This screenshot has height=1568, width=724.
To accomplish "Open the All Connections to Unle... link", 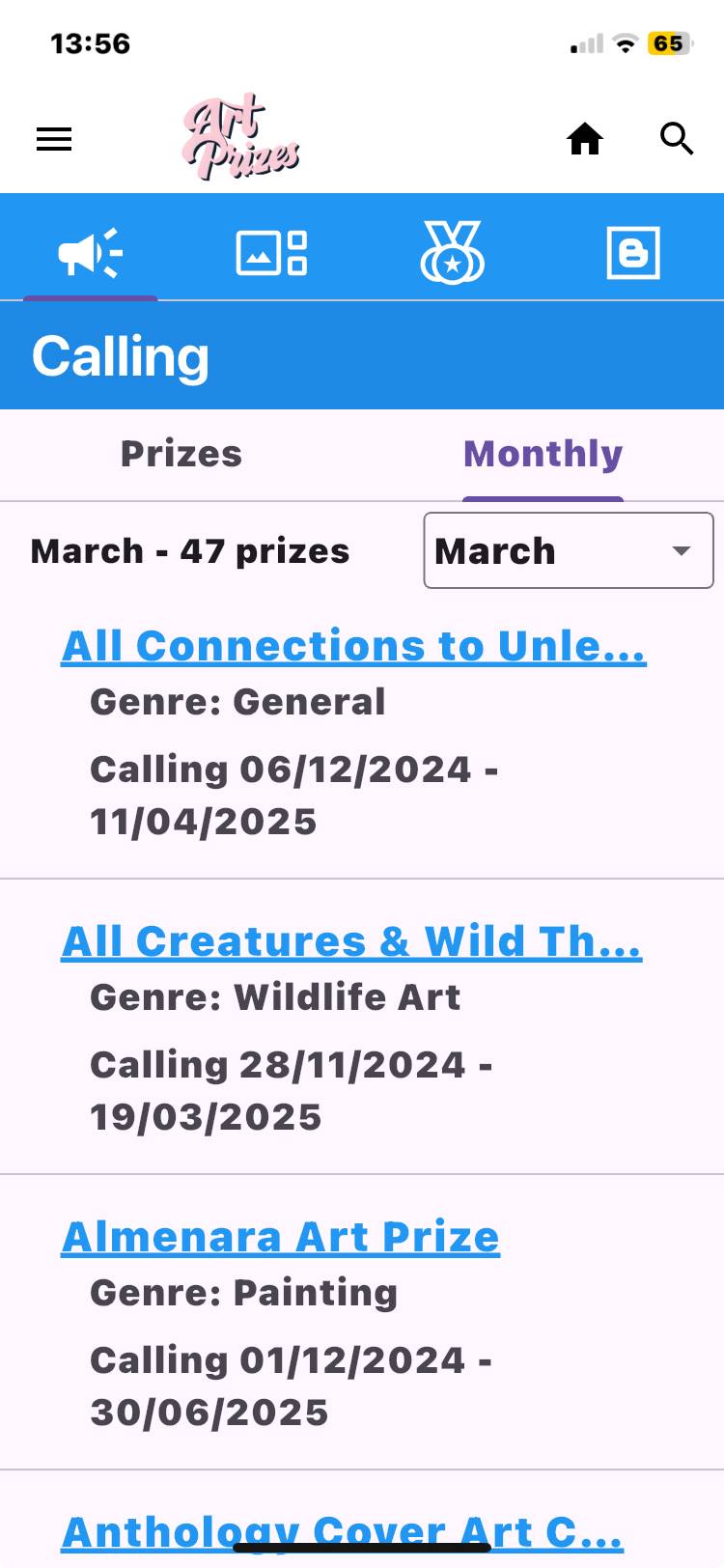I will pos(353,646).
